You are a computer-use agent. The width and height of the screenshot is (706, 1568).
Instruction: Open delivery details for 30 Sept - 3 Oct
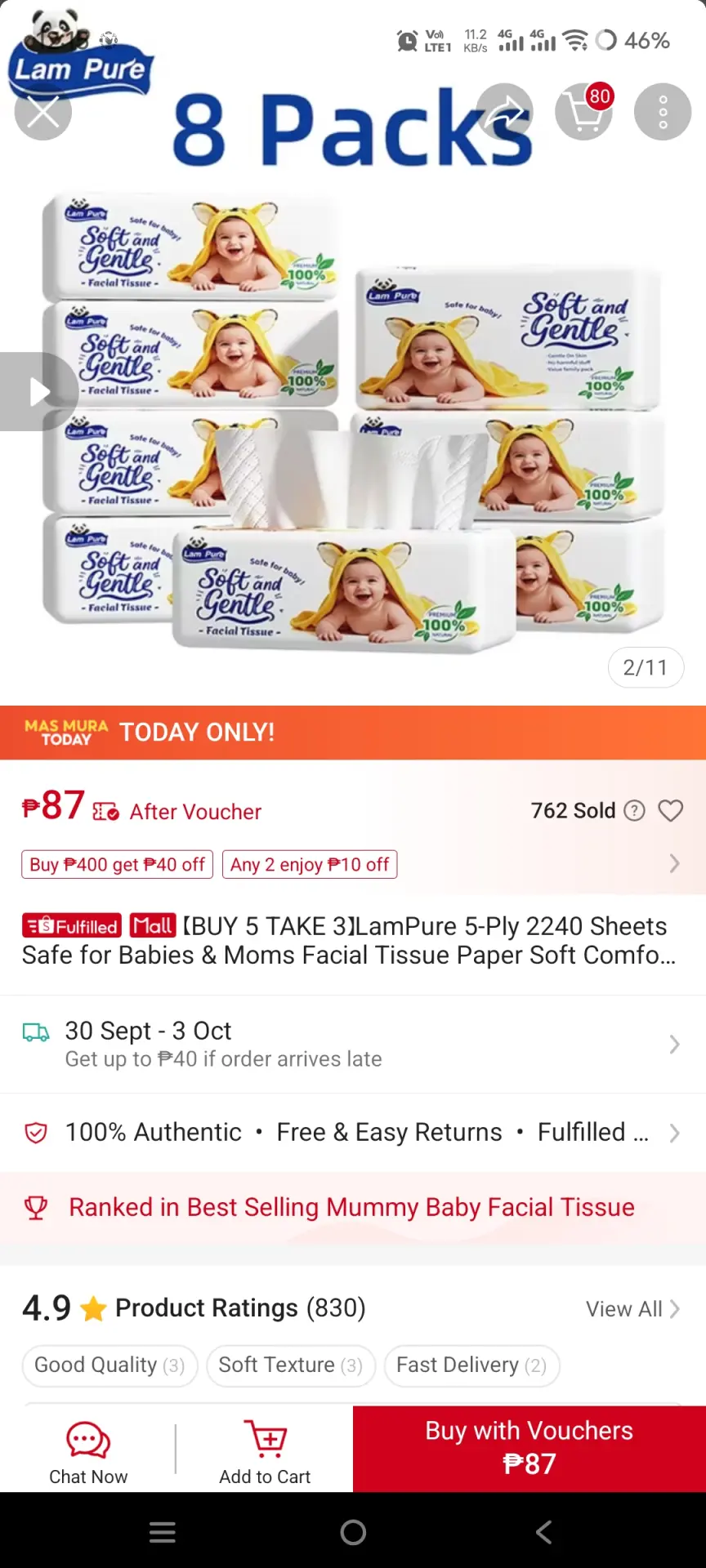click(x=353, y=1044)
